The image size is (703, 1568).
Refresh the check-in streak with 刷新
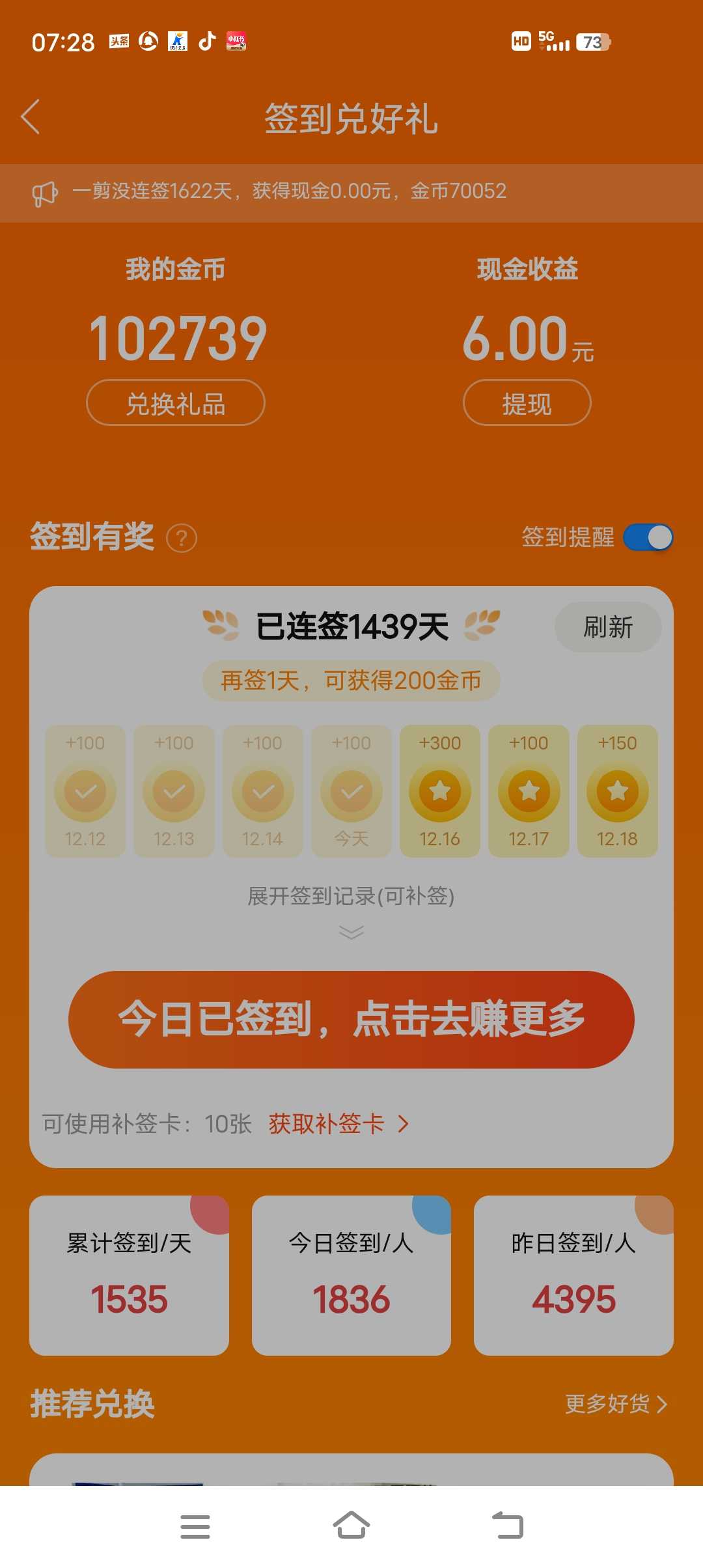pos(608,627)
